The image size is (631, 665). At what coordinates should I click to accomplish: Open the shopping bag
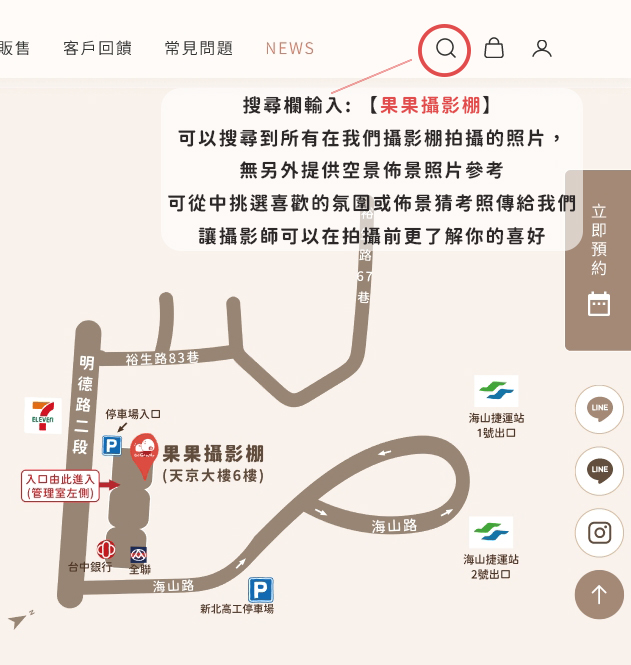click(494, 48)
